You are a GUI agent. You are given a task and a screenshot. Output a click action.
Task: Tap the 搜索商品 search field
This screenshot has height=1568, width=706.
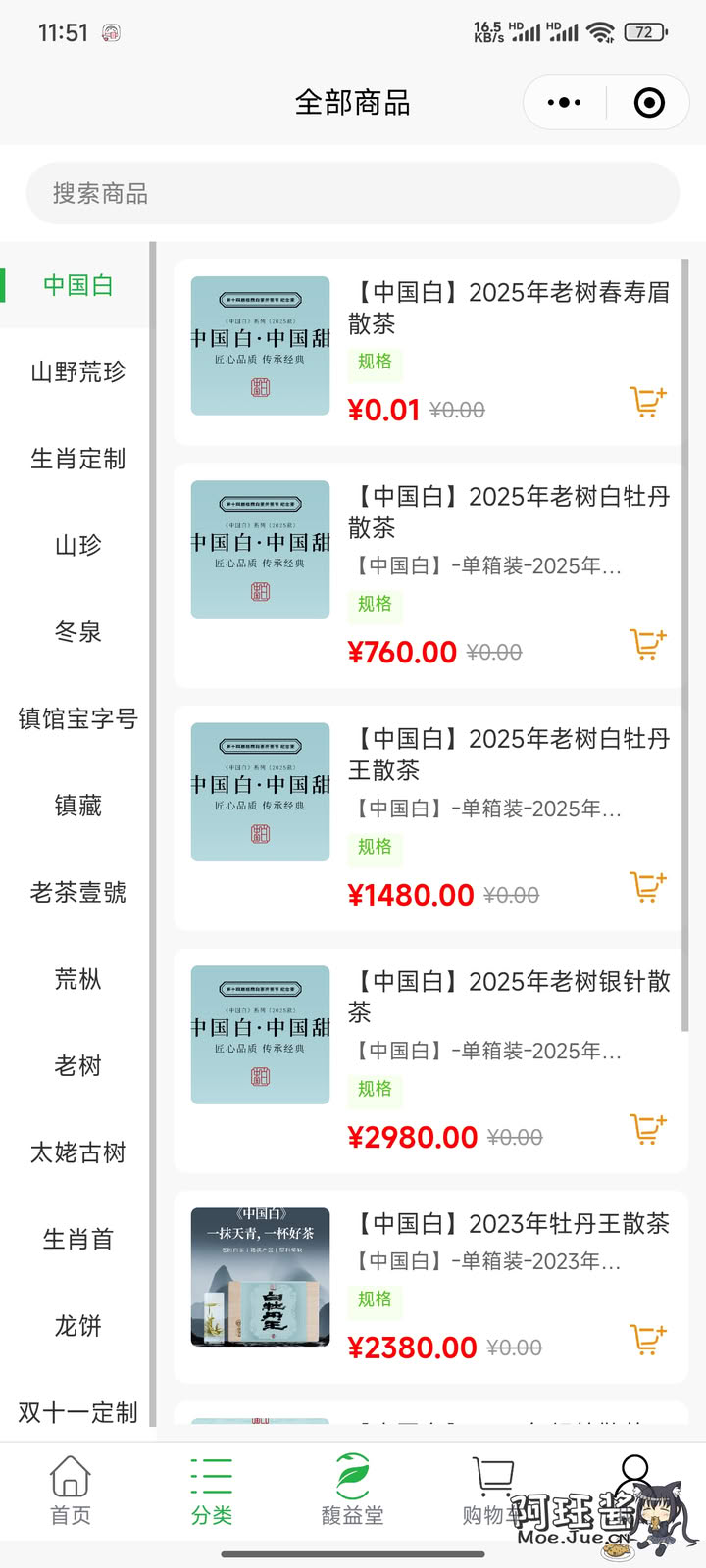coord(352,193)
